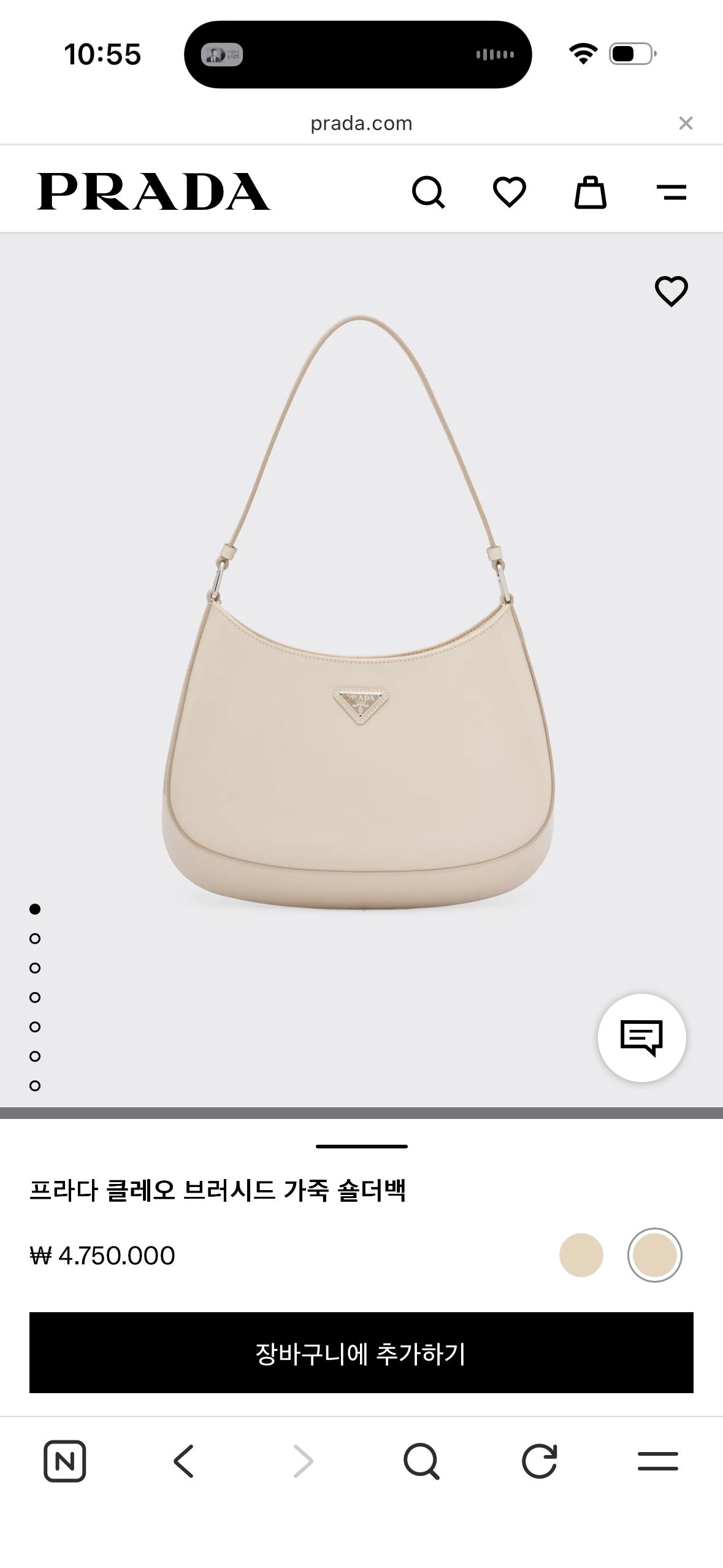Go to Naver home with N button
Image resolution: width=723 pixels, height=1568 pixels.
[64, 1461]
